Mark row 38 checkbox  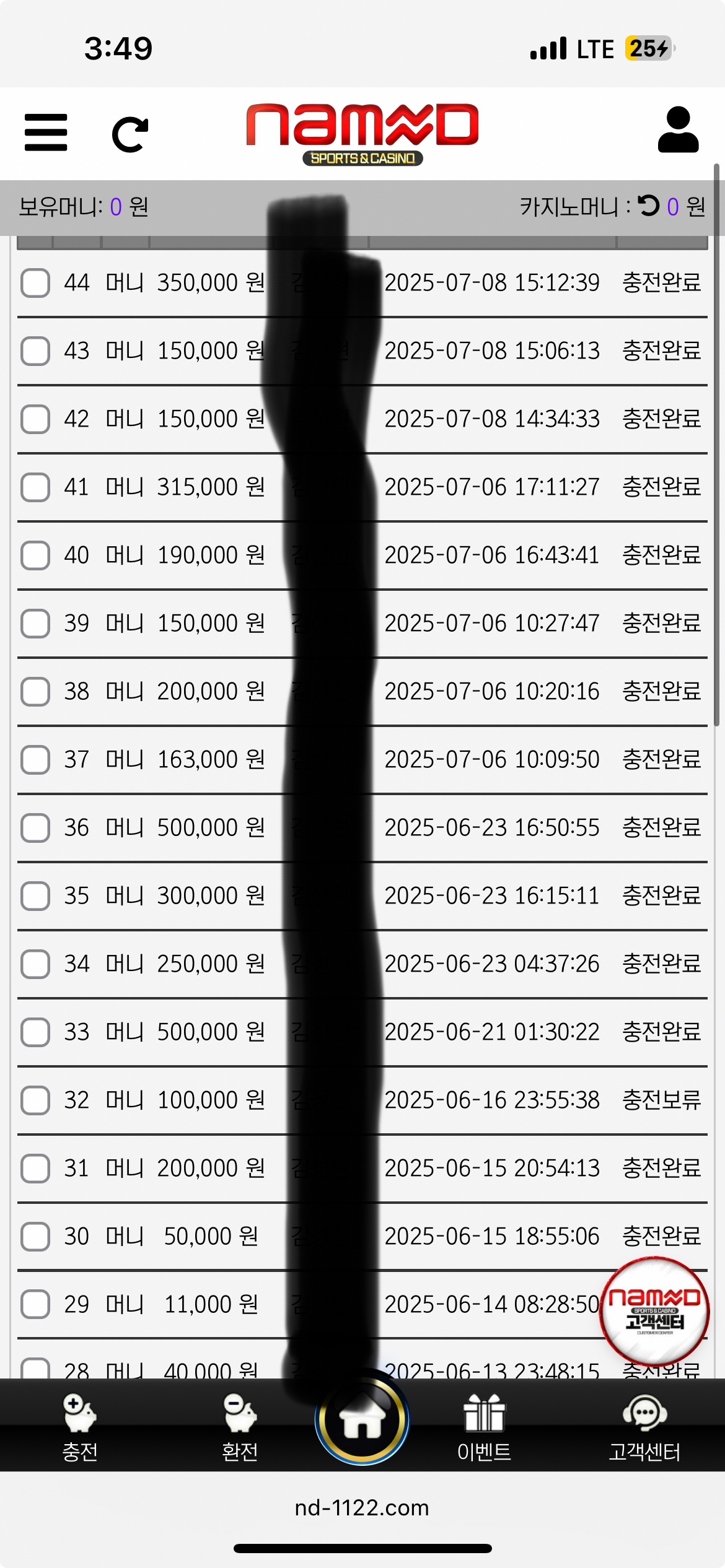(x=35, y=692)
